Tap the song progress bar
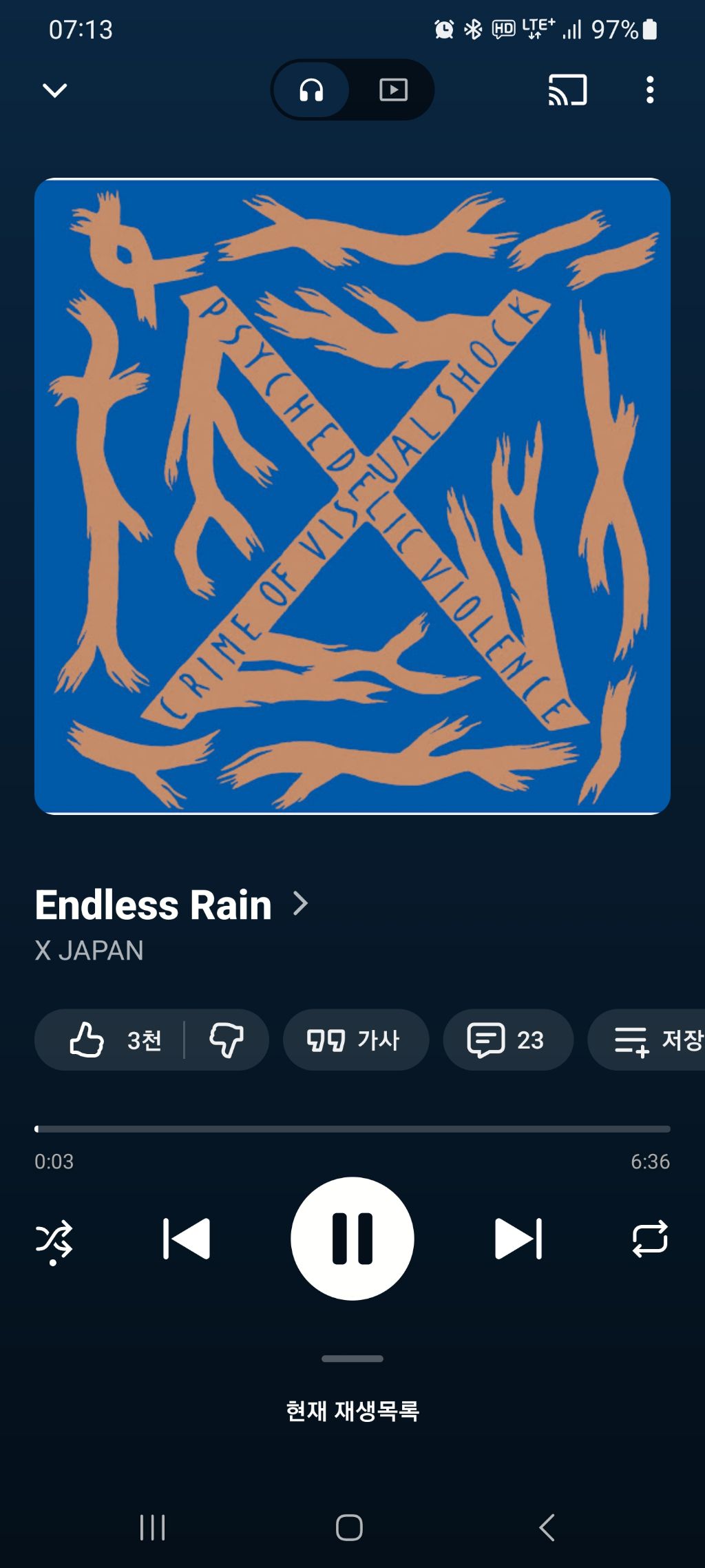The height and width of the screenshot is (1568, 705). (x=352, y=1129)
